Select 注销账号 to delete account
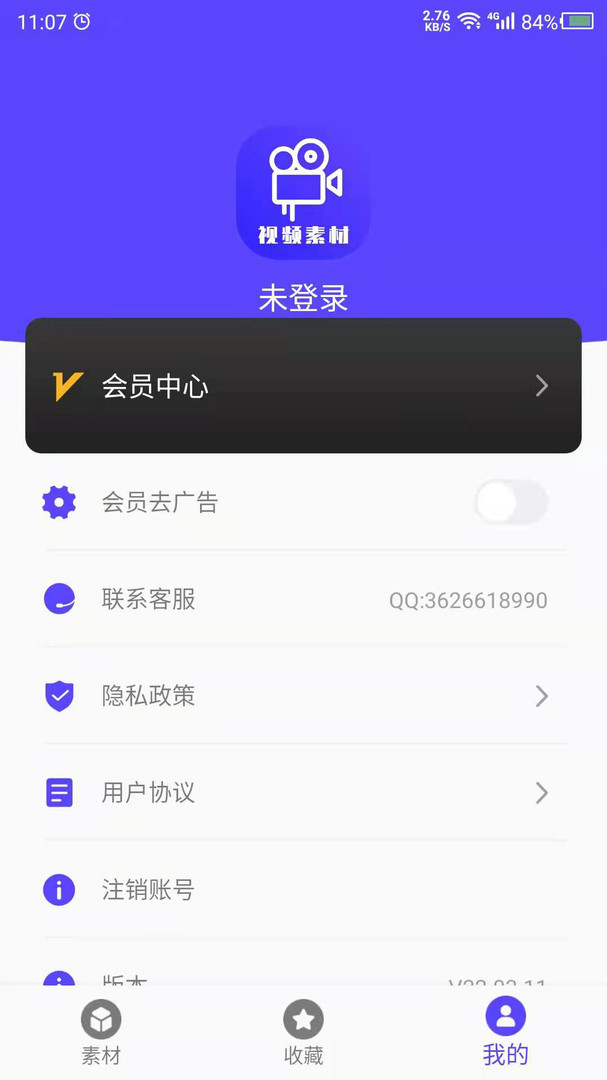Viewport: 607px width, 1080px height. (x=303, y=890)
